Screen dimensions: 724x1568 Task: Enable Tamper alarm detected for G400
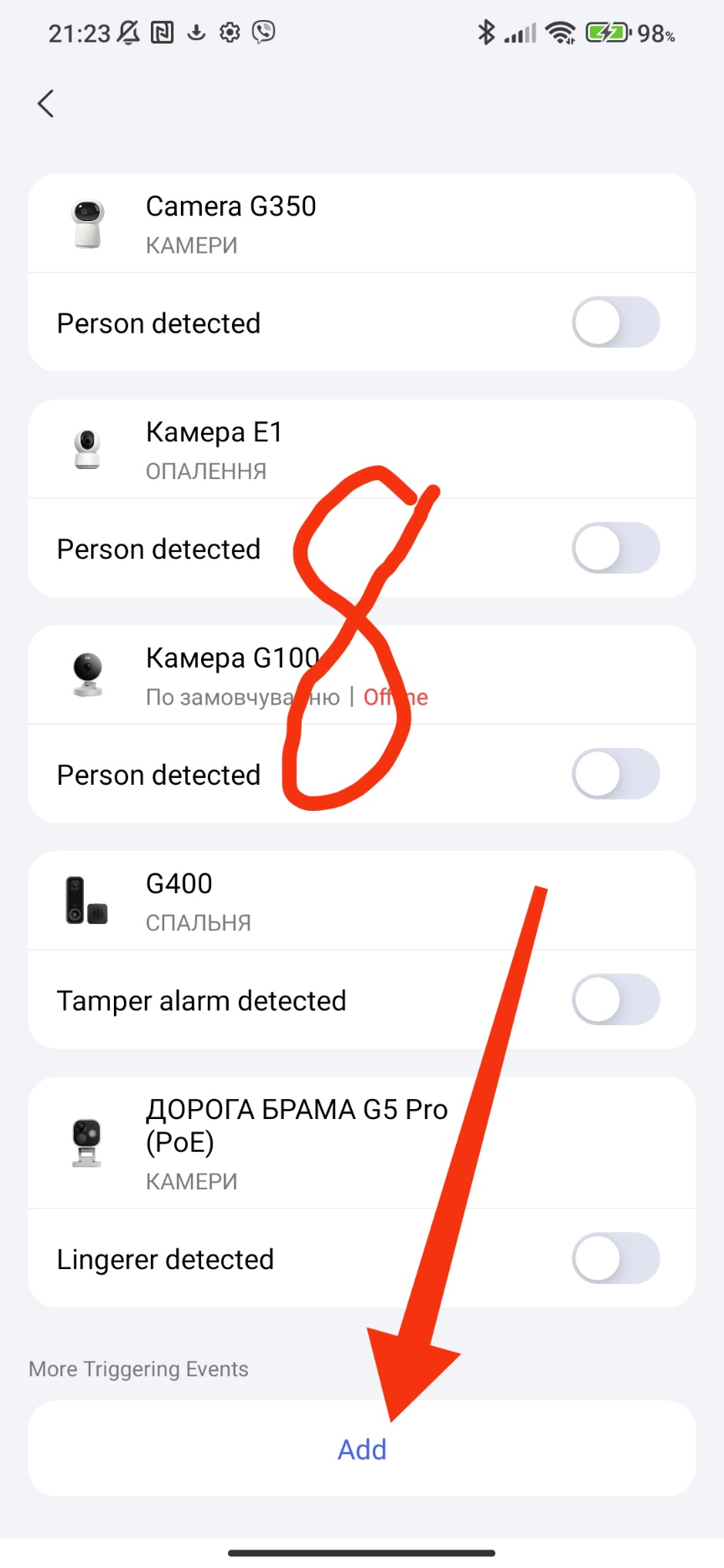615,999
